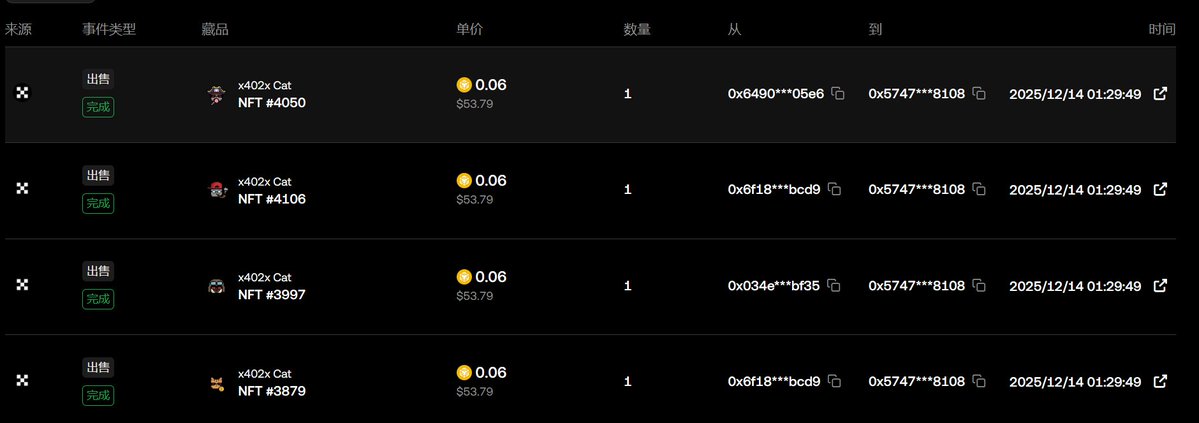Copy sender address 0x034e***bf35
The width and height of the screenshot is (1199, 423).
(834, 286)
